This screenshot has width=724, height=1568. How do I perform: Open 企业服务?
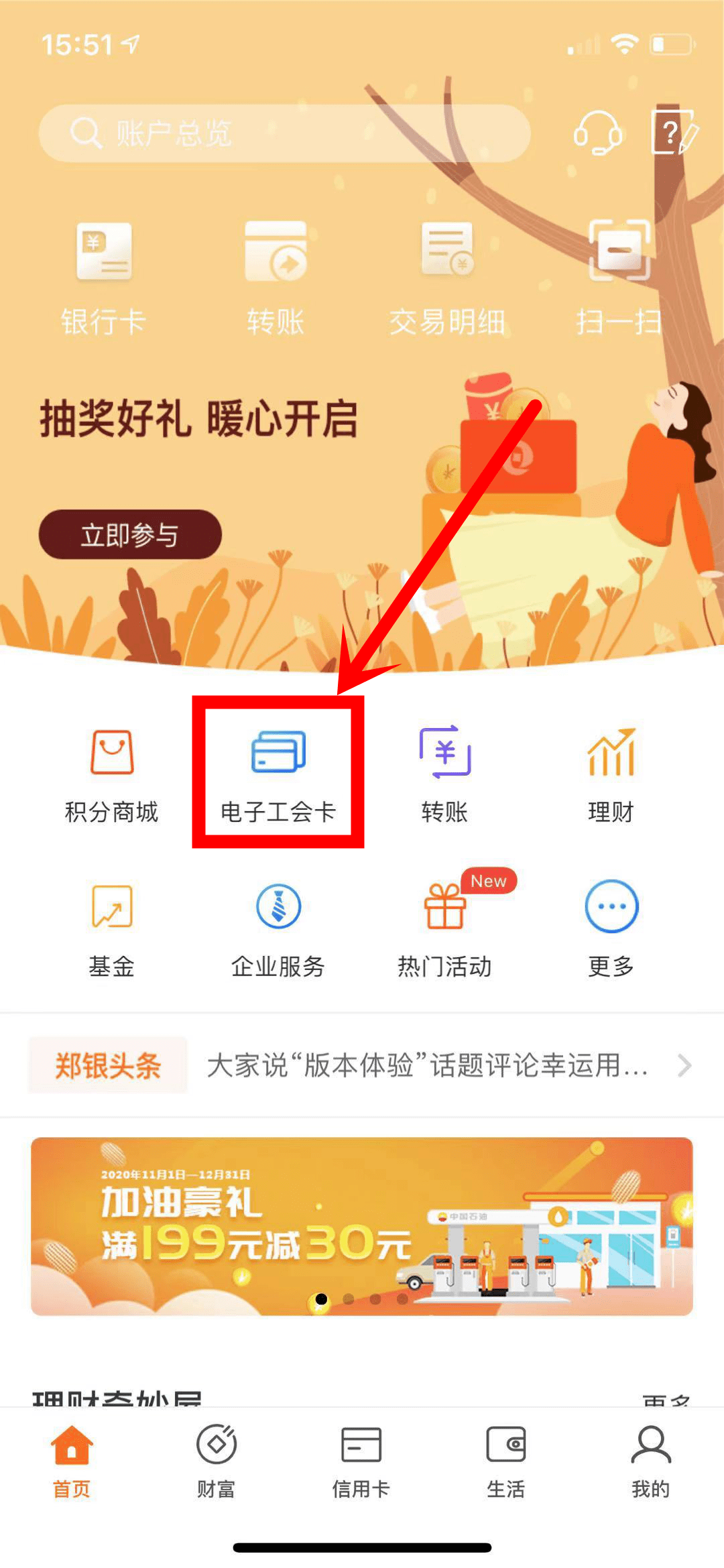(278, 928)
